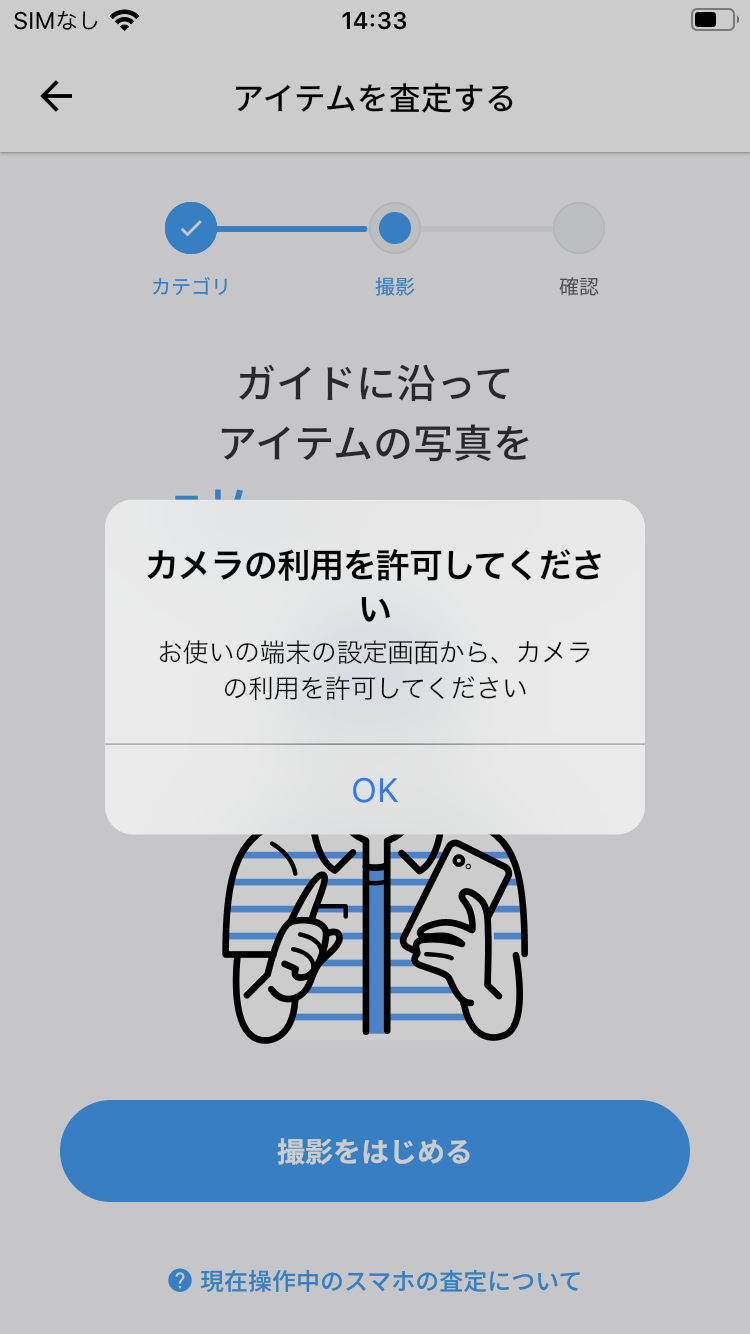Go back using the top-left arrow
This screenshot has height=1334, width=750.
[x=56, y=97]
